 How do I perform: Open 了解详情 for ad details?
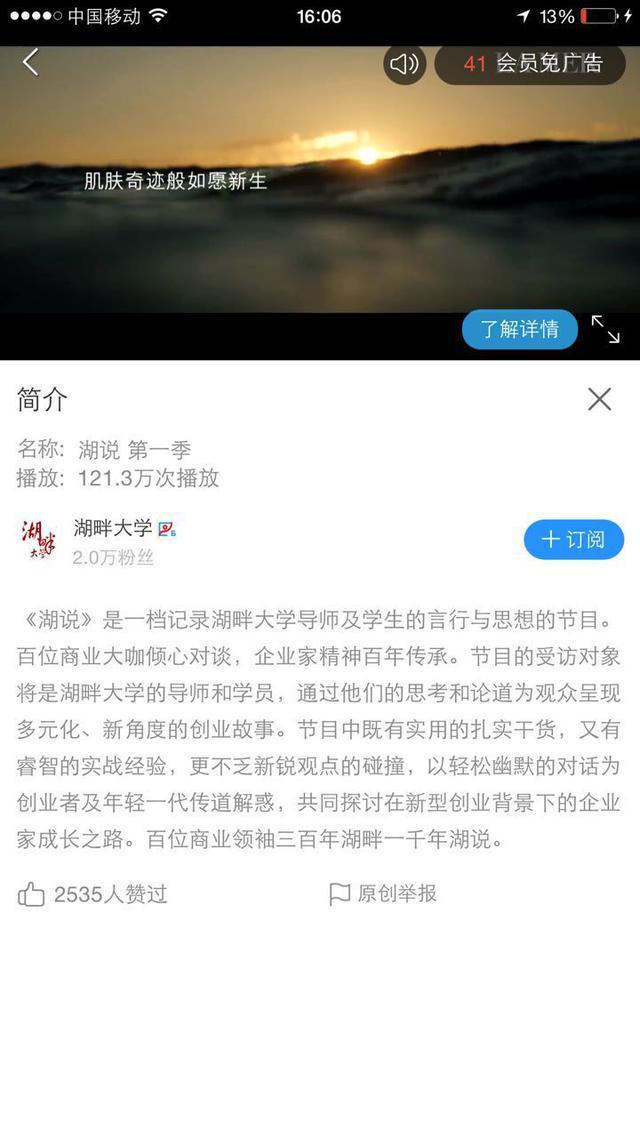[519, 329]
